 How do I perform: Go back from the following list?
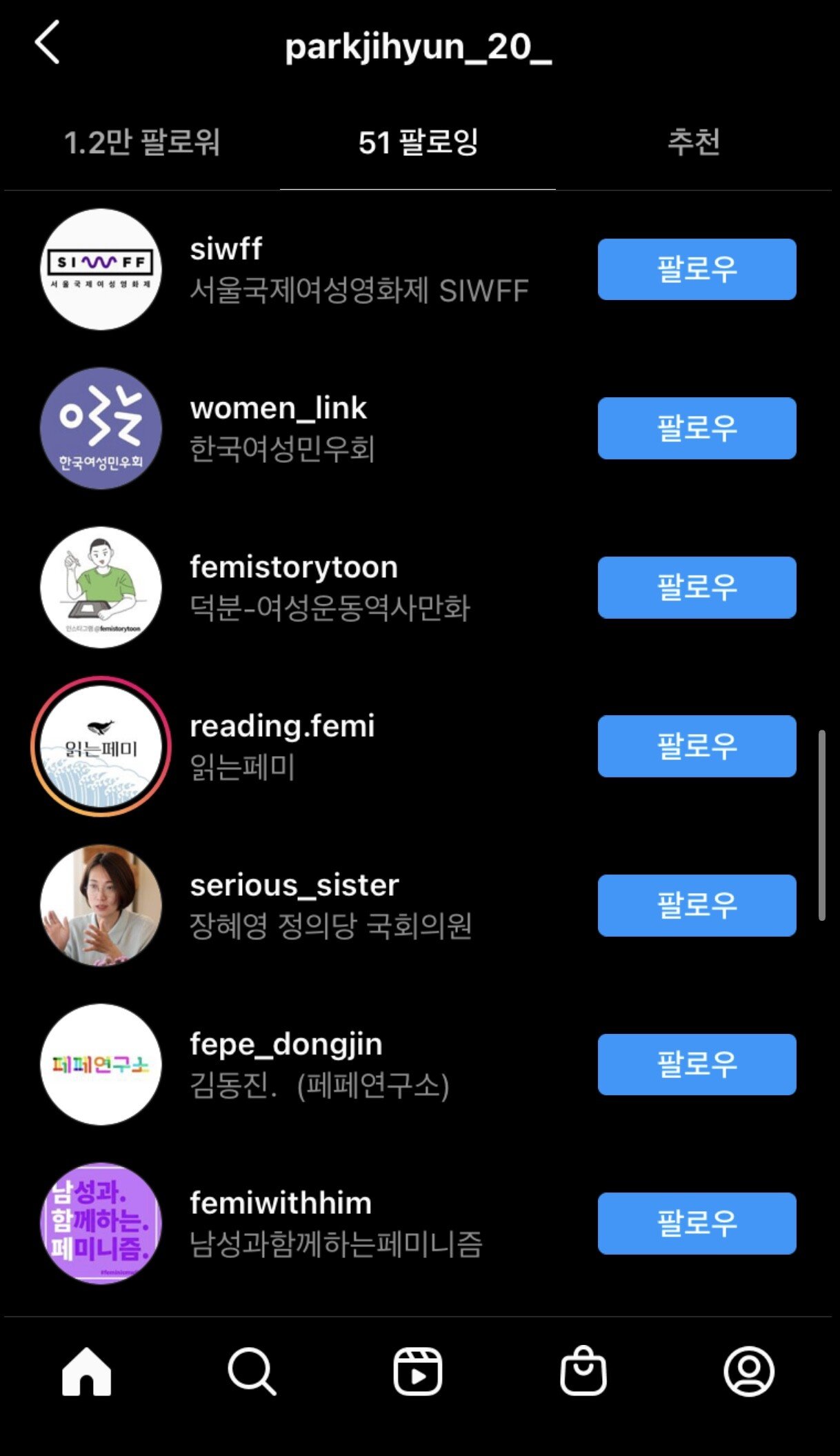point(47,43)
